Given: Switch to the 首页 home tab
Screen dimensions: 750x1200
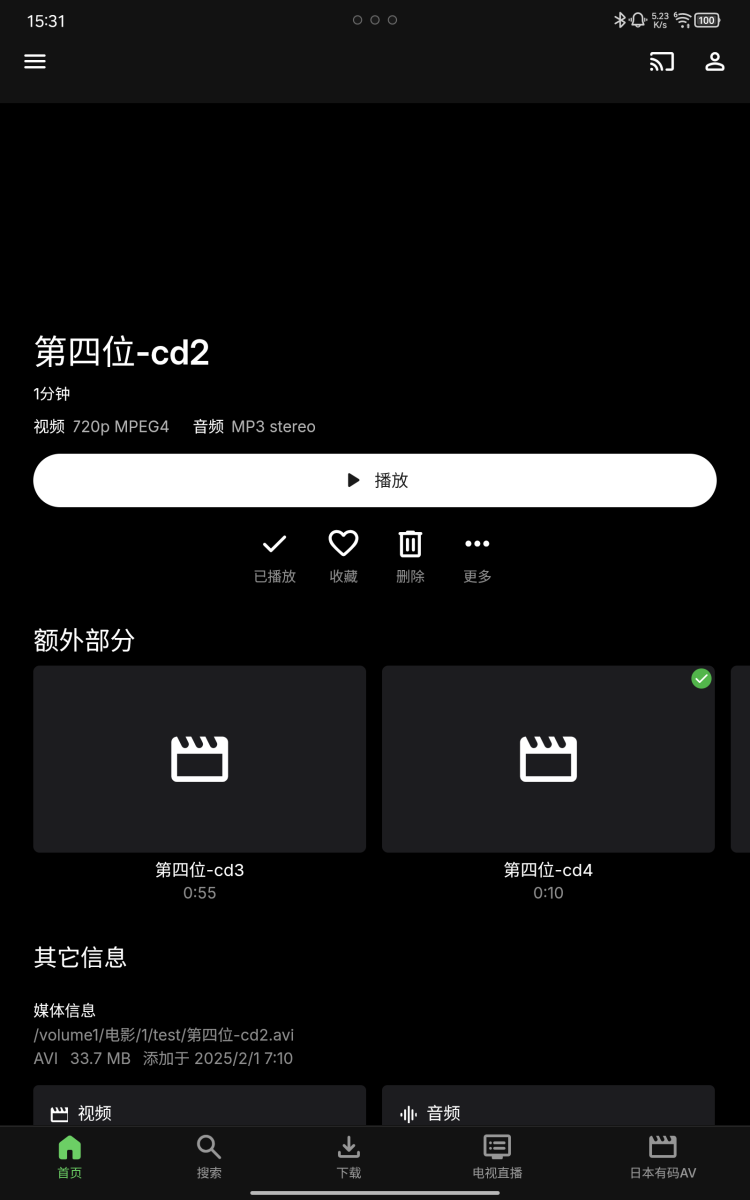Looking at the screenshot, I should pyautogui.click(x=69, y=1155).
